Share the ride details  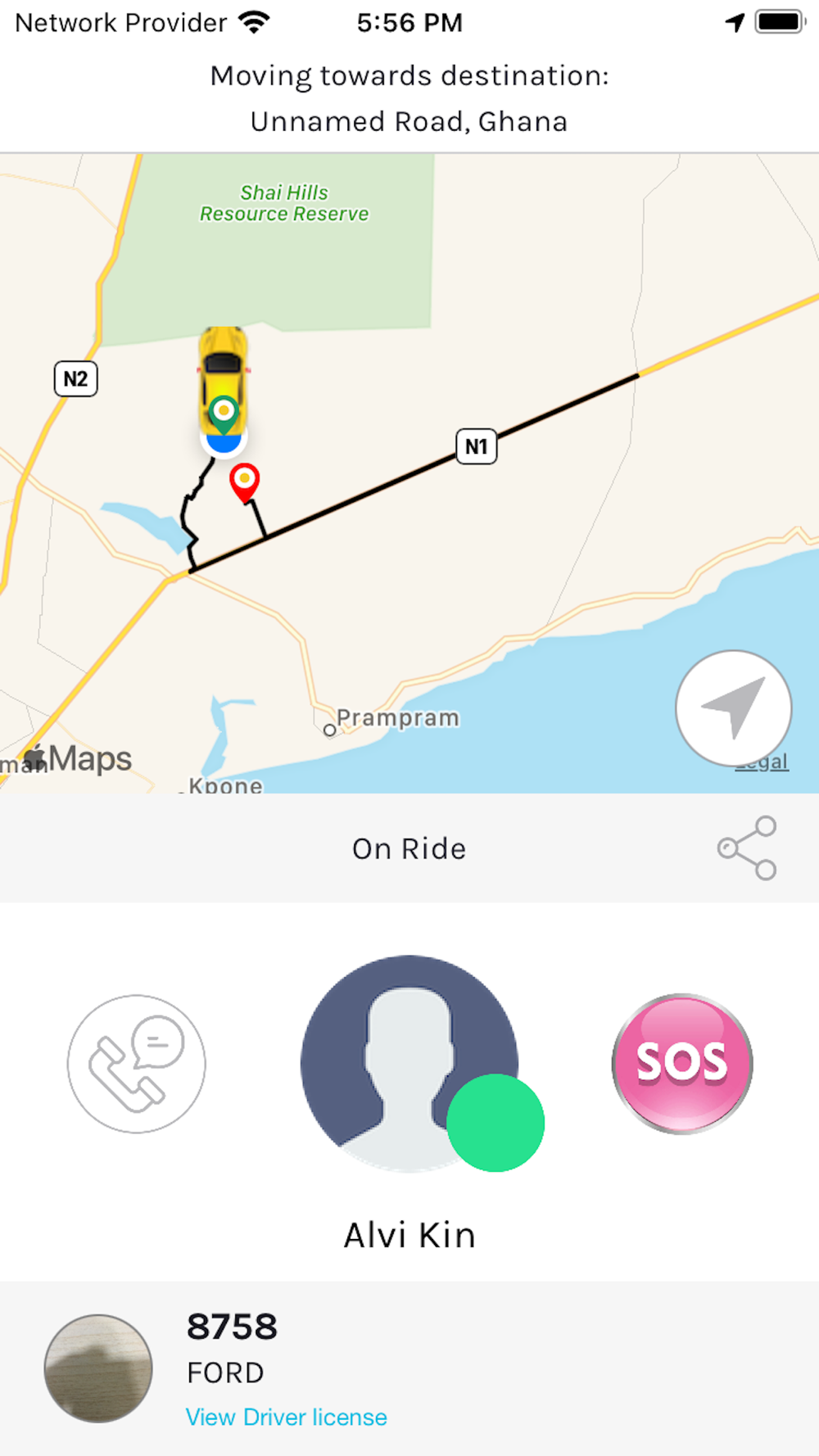click(747, 848)
